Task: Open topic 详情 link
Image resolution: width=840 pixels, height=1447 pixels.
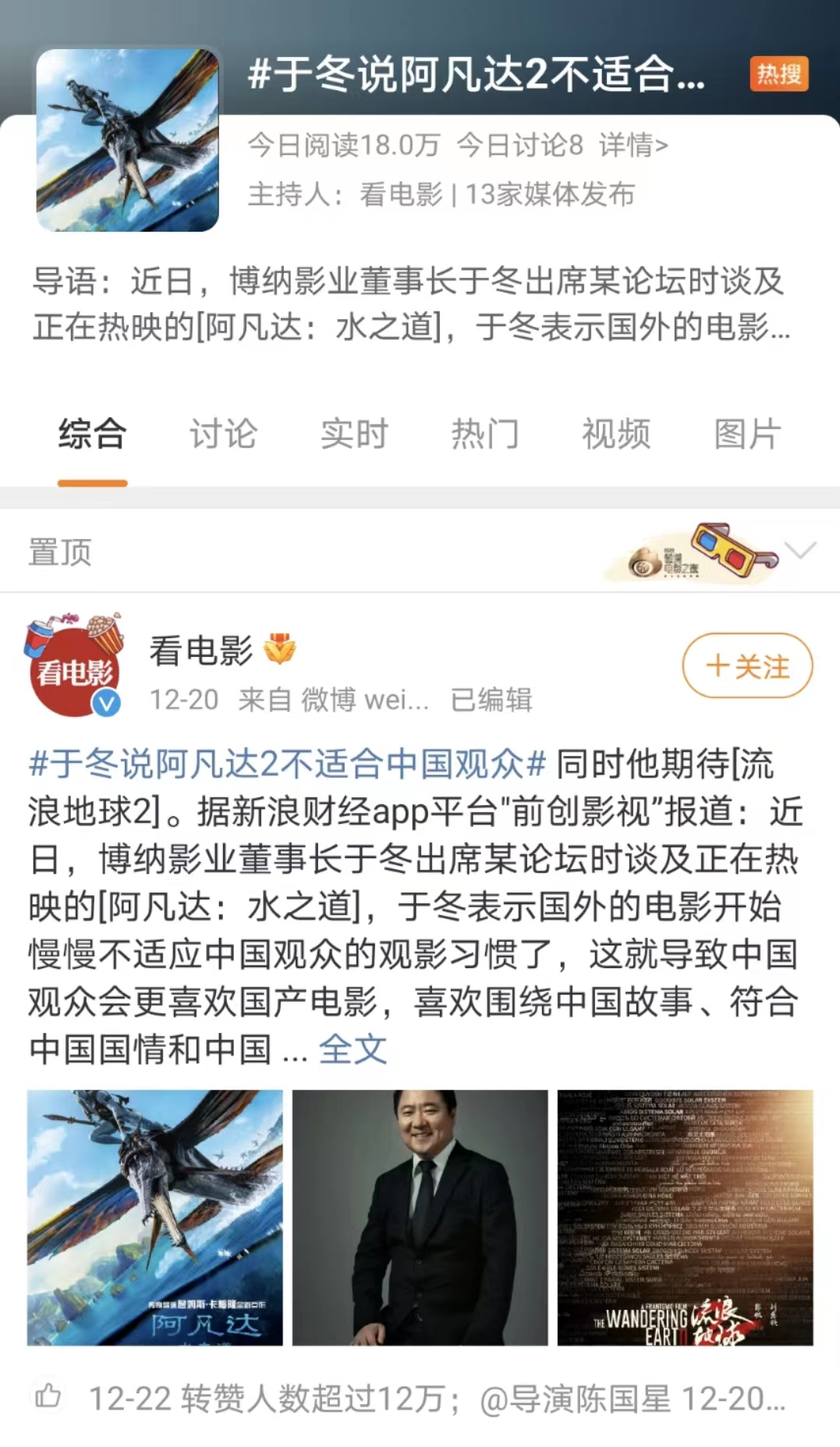Action: pos(633,145)
